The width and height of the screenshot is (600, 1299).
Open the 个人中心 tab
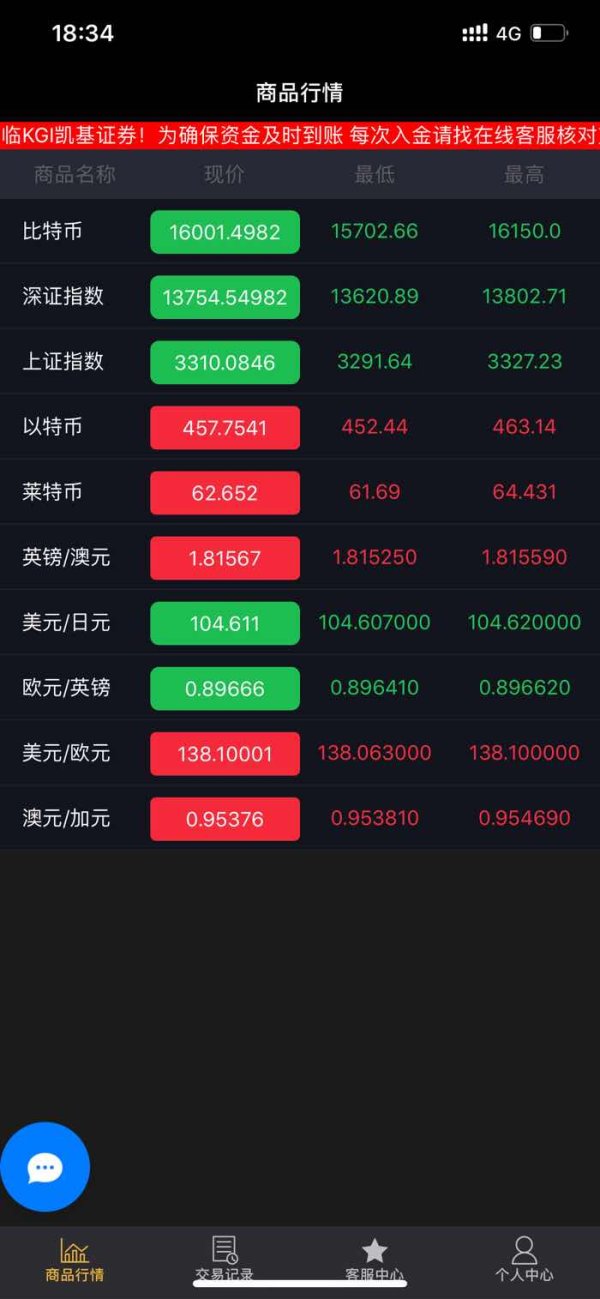pyautogui.click(x=524, y=1260)
